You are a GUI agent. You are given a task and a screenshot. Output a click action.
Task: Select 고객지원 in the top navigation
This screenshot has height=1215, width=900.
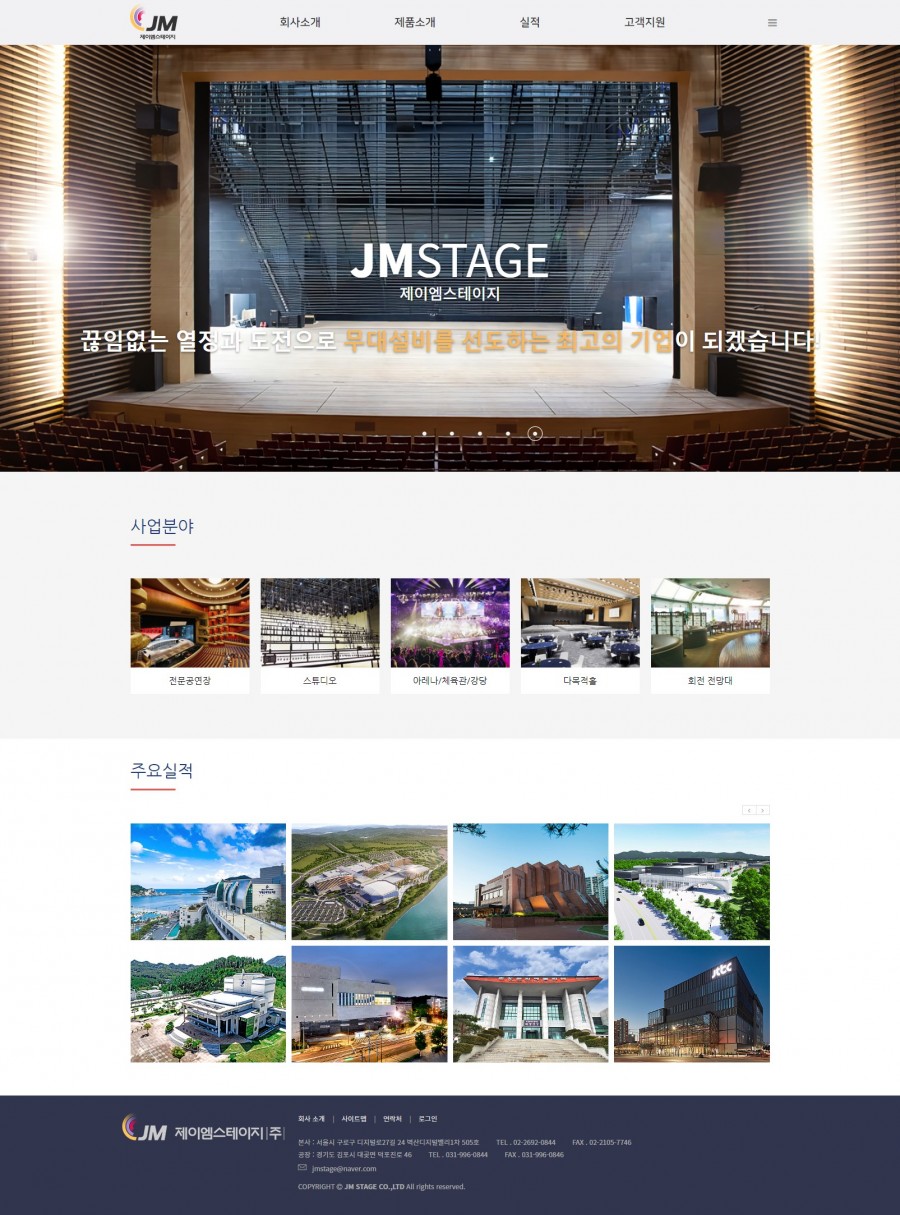pyautogui.click(x=644, y=22)
